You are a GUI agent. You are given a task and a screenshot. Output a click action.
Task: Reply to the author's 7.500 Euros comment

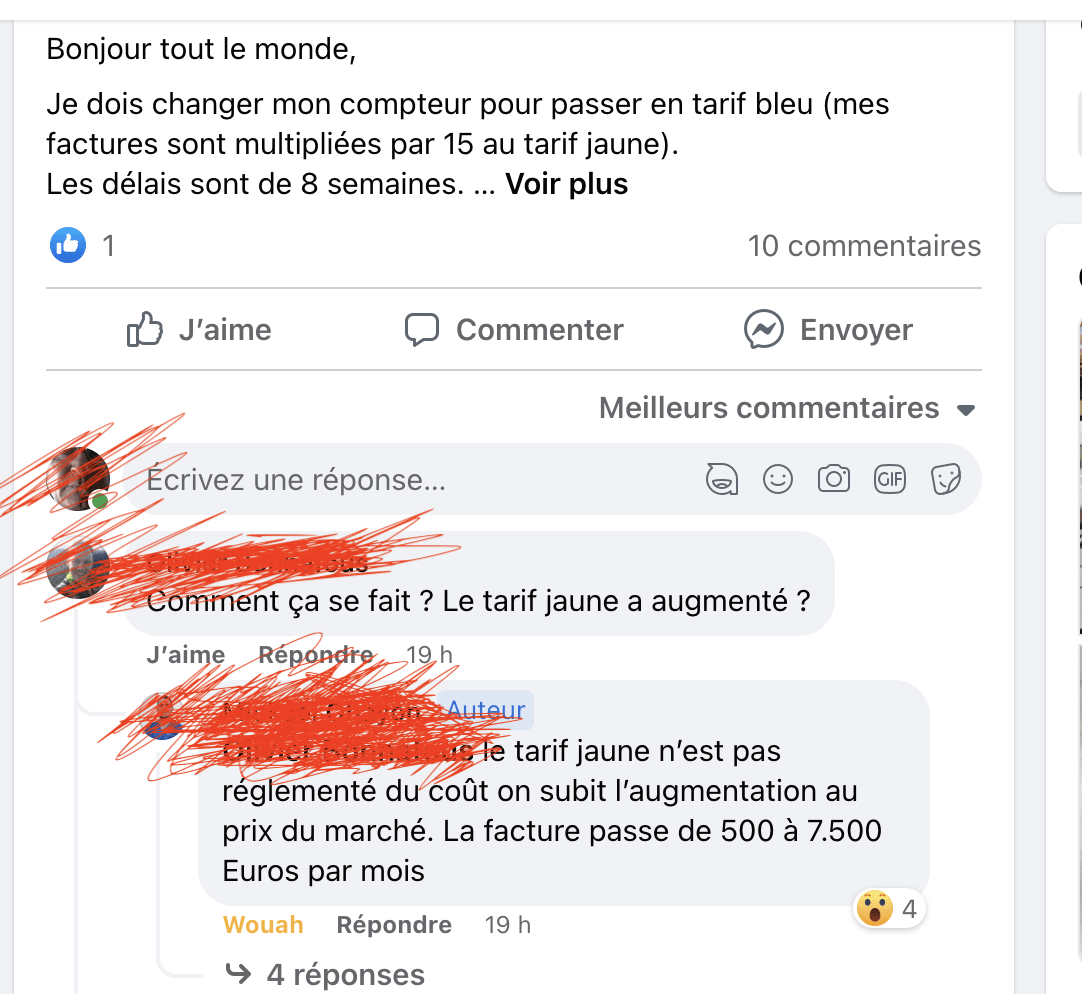coord(394,925)
